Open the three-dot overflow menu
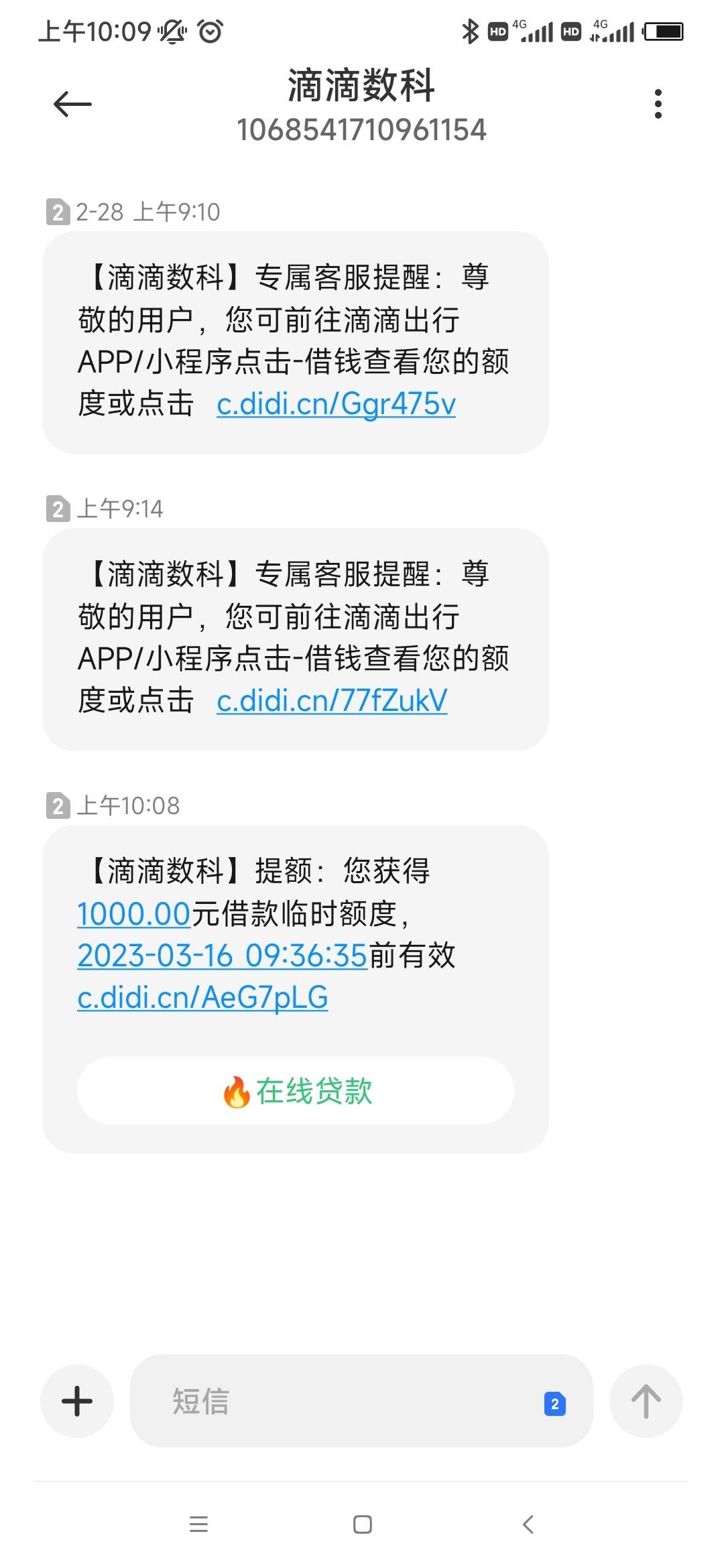 [658, 105]
